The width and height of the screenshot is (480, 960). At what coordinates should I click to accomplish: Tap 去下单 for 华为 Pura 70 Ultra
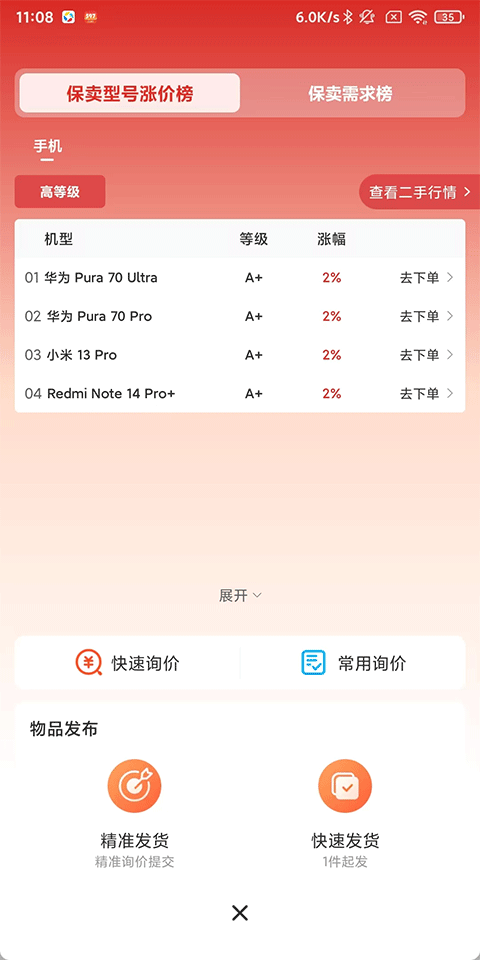tap(427, 277)
